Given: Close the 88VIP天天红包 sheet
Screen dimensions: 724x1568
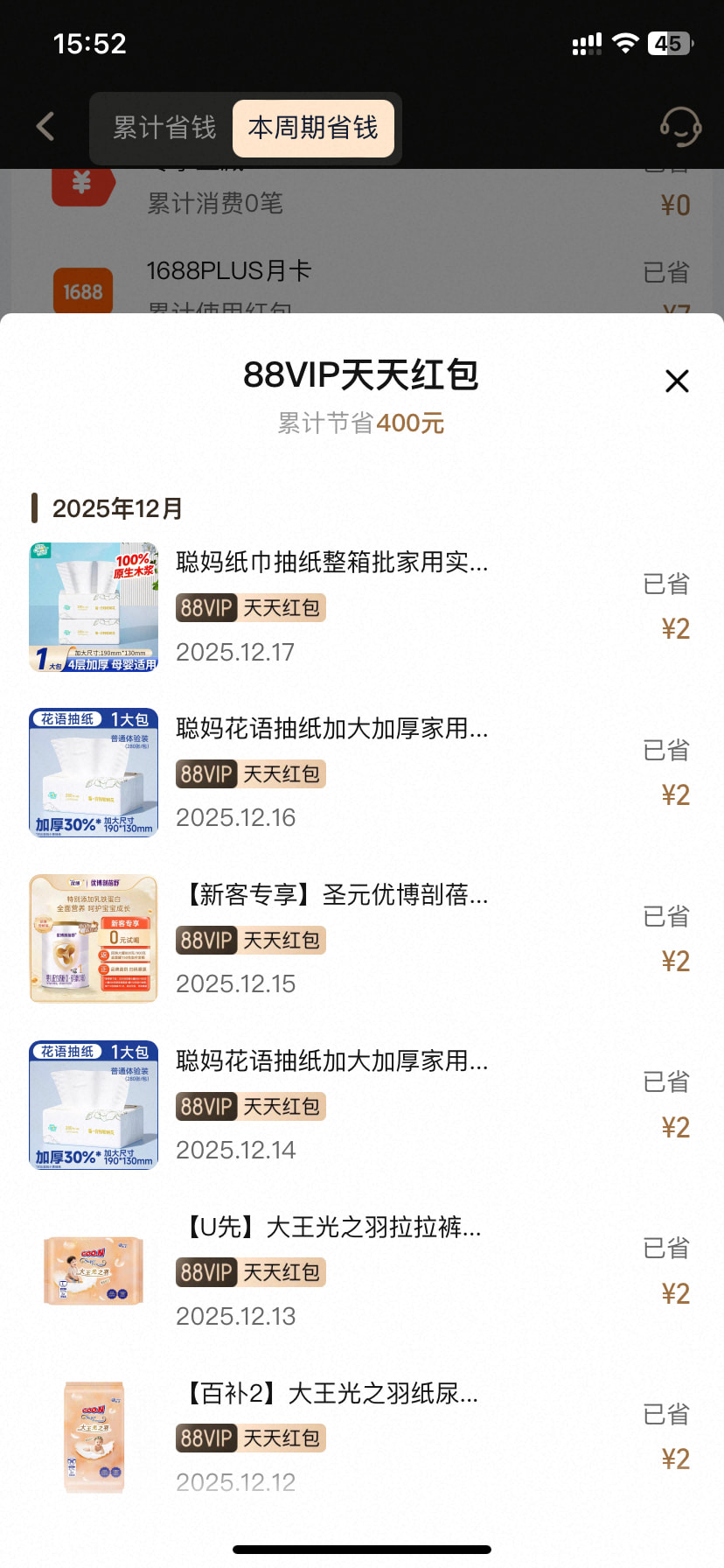Looking at the screenshot, I should point(677,381).
